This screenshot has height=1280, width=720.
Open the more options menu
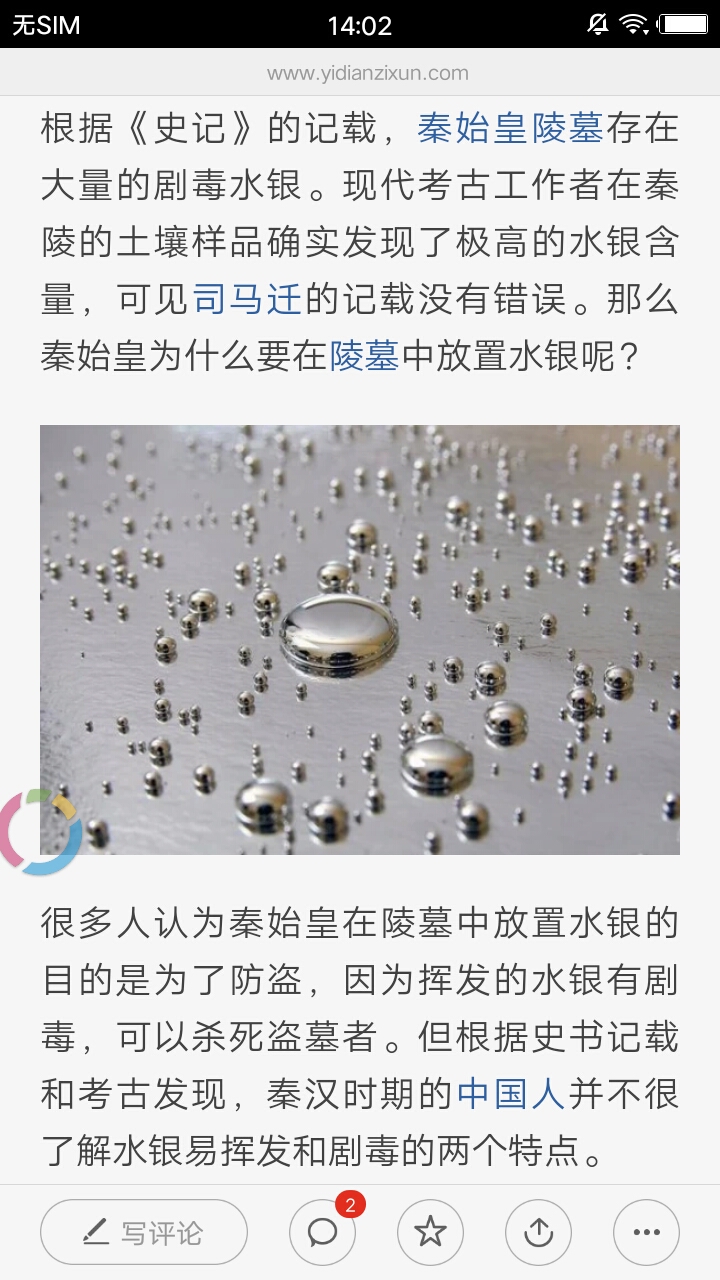(646, 1232)
